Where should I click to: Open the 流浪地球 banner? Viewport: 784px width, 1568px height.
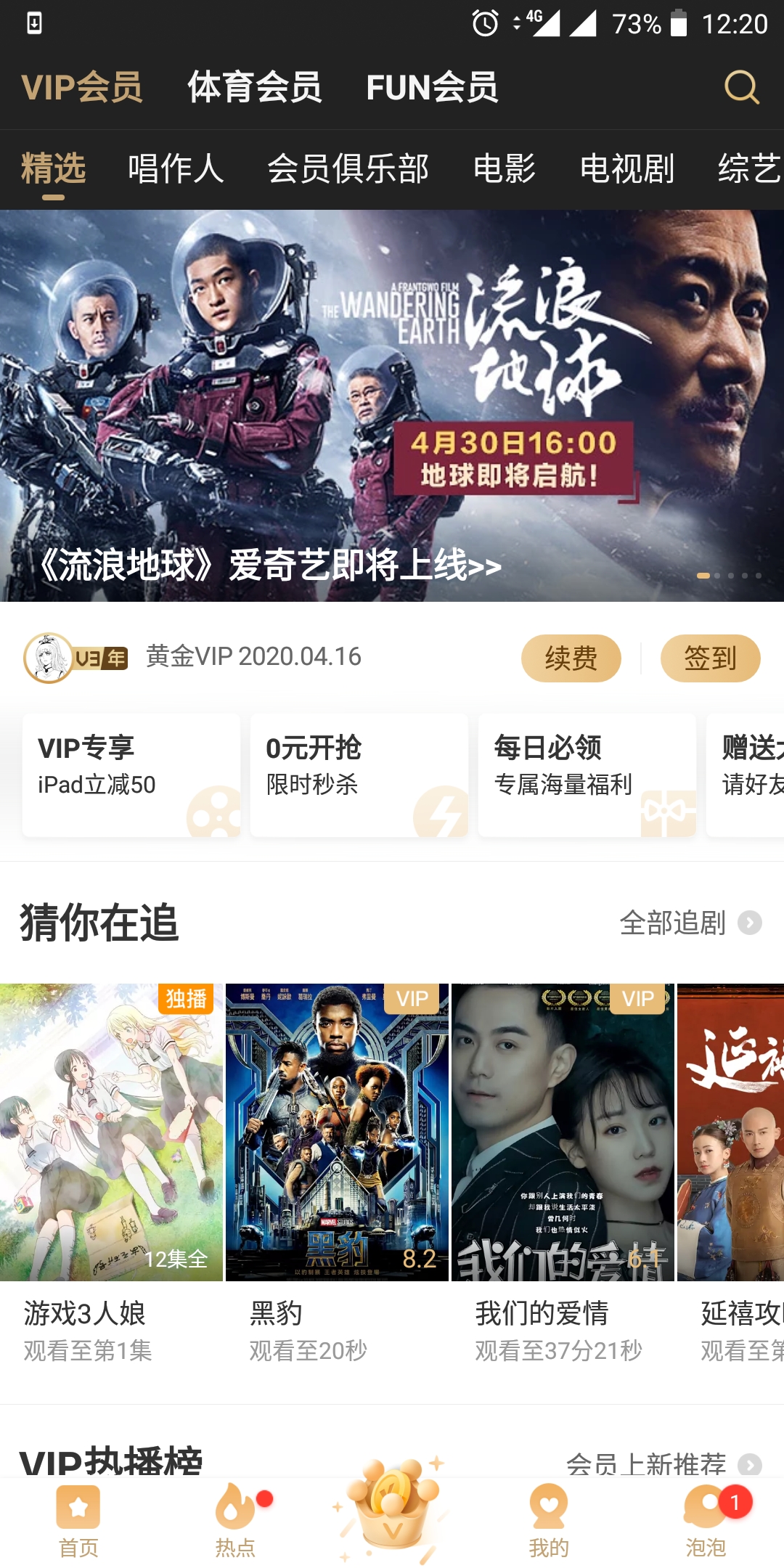[392, 405]
